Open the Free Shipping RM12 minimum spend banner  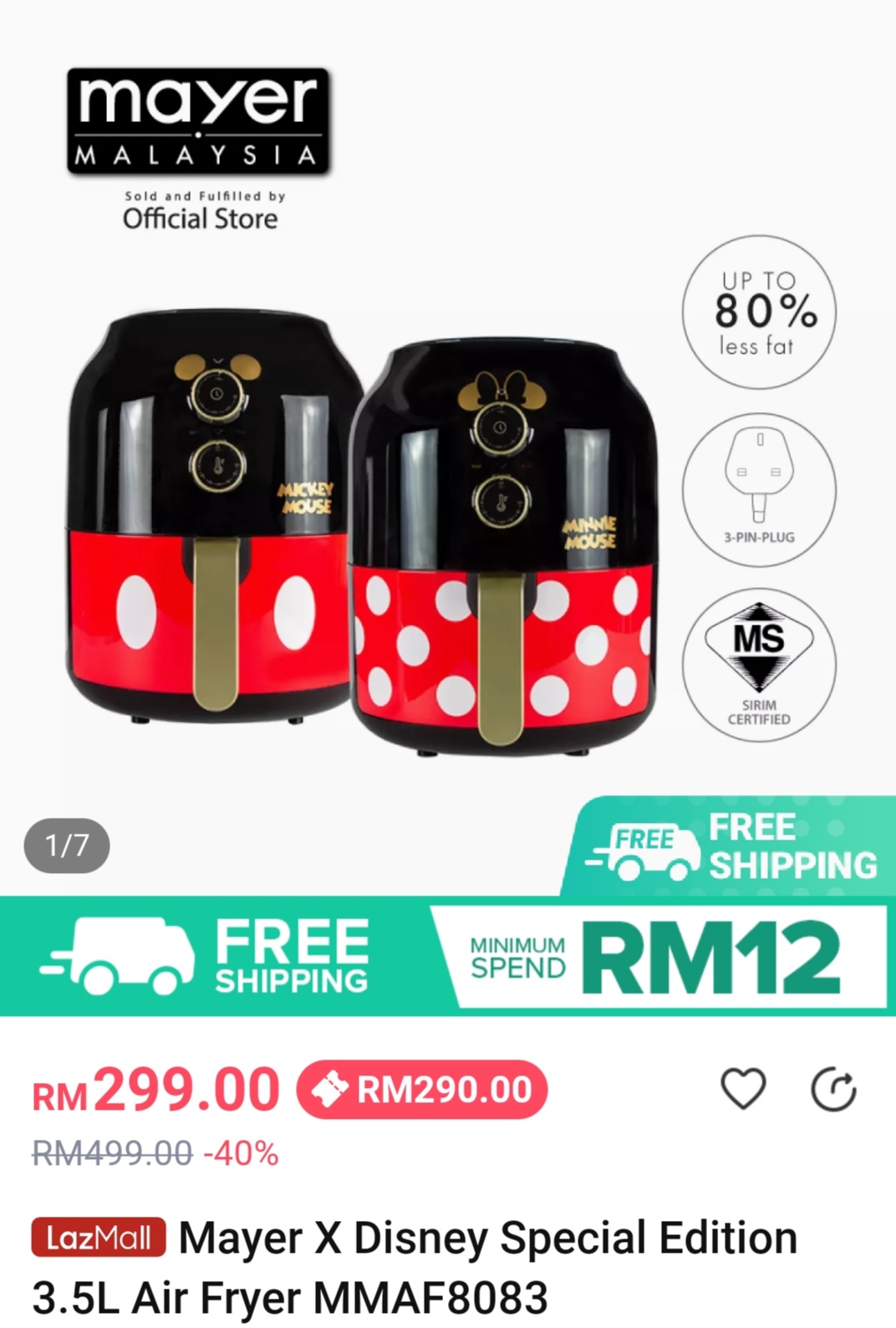click(x=448, y=957)
